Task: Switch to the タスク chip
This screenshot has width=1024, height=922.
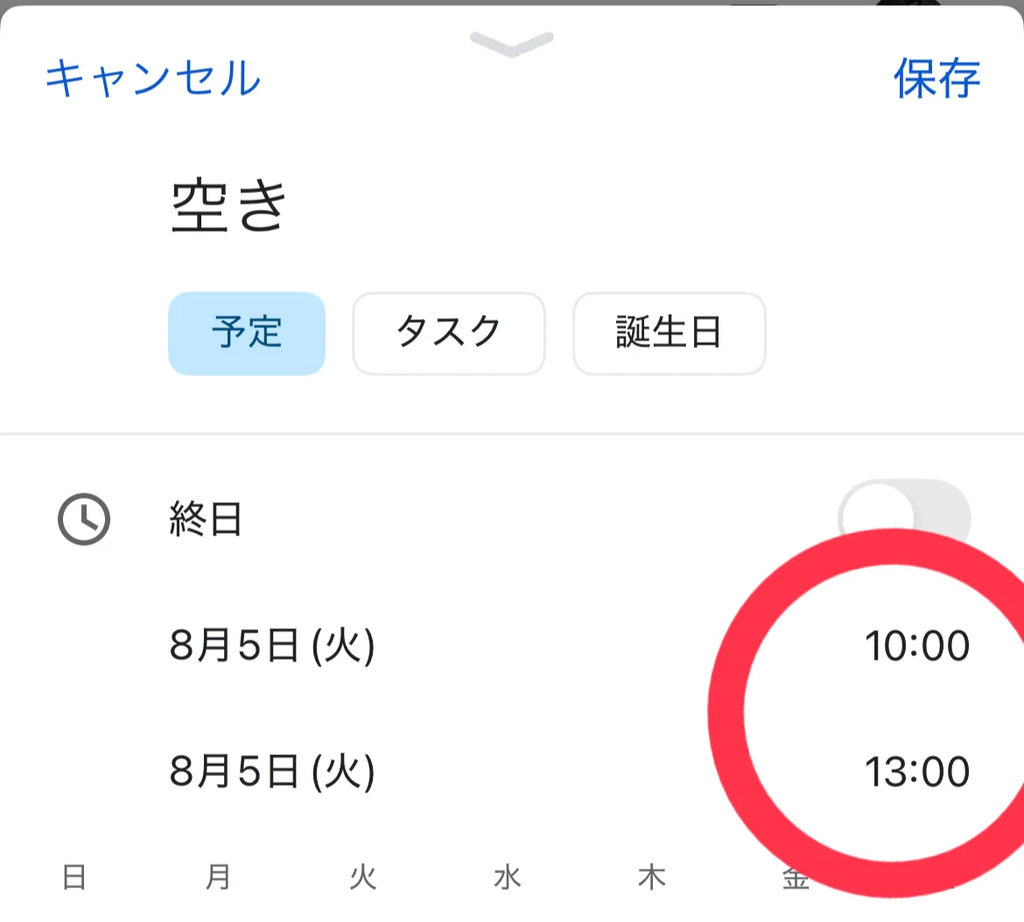Action: [x=448, y=333]
